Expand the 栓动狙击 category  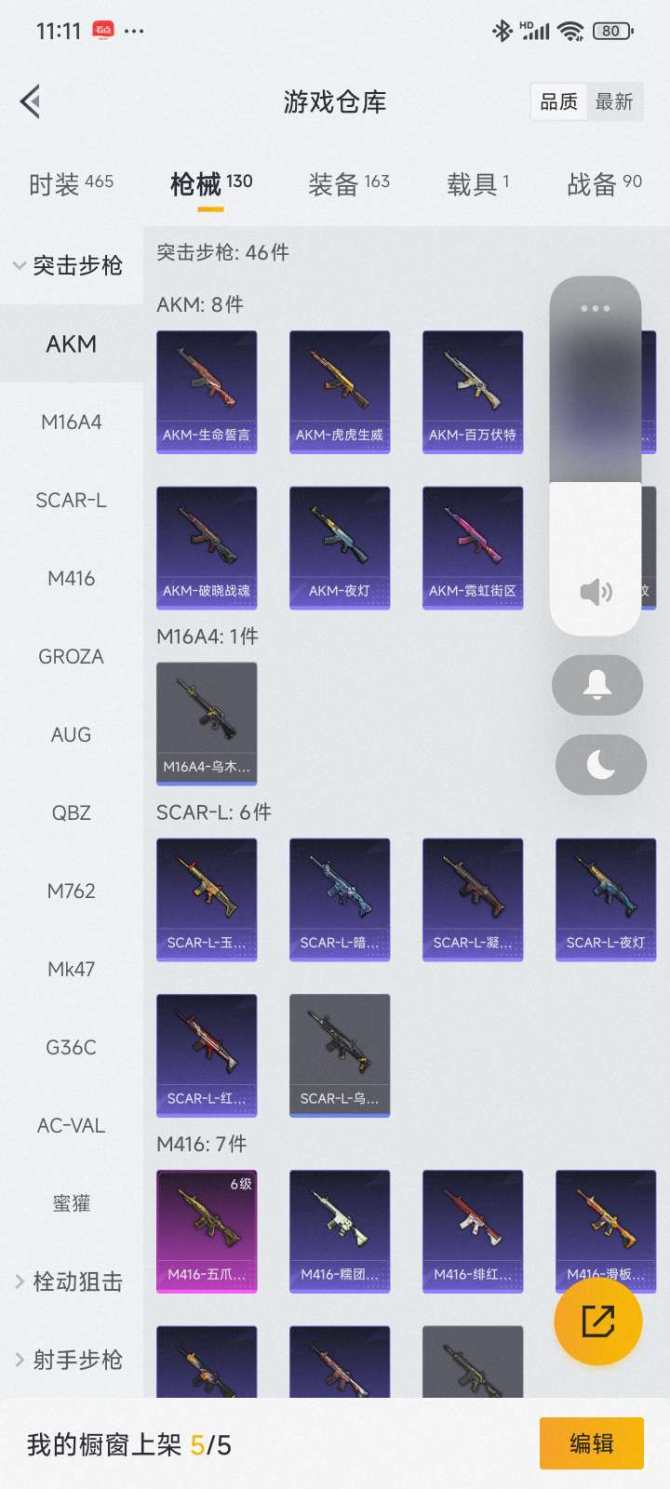pos(68,1282)
